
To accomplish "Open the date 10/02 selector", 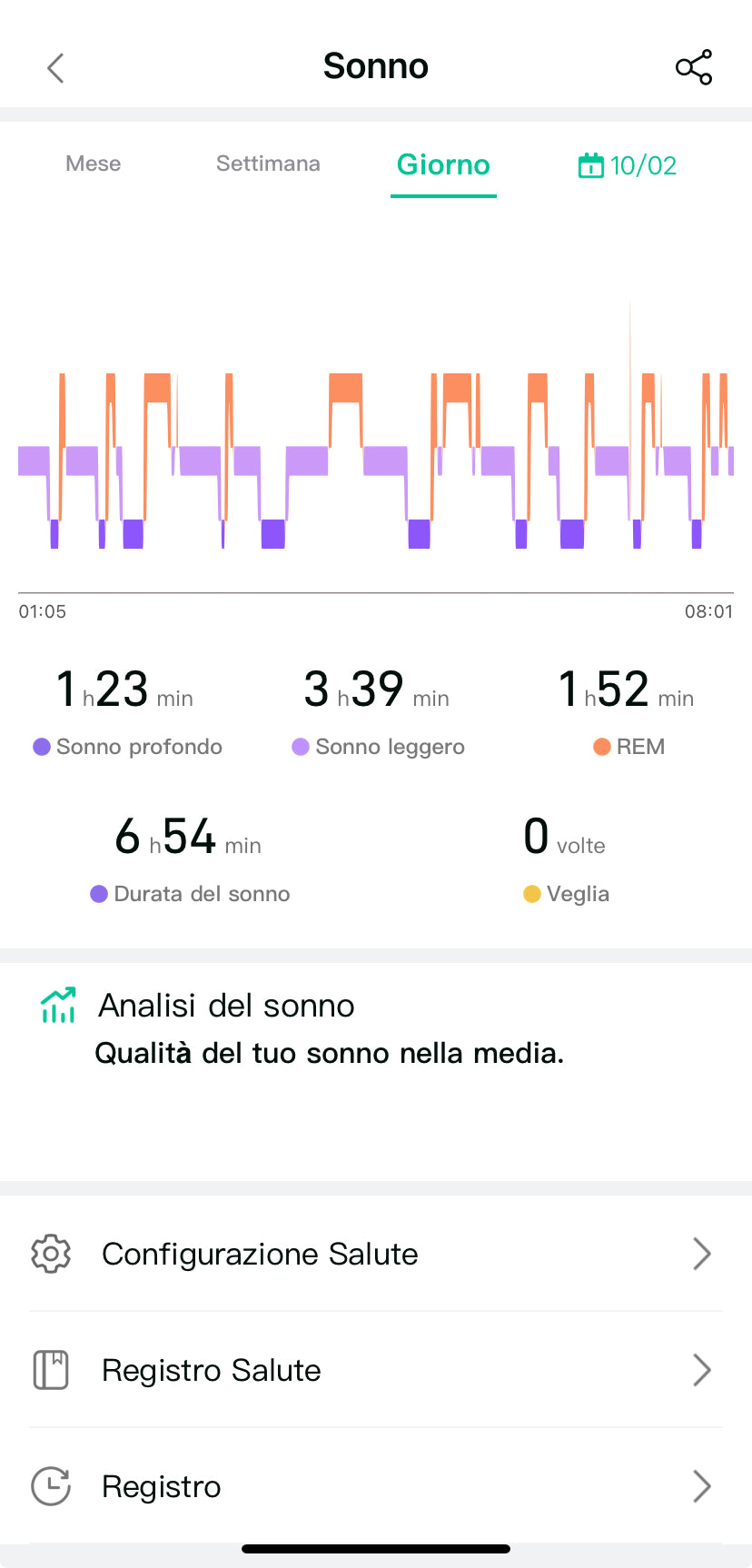I will tap(627, 165).
